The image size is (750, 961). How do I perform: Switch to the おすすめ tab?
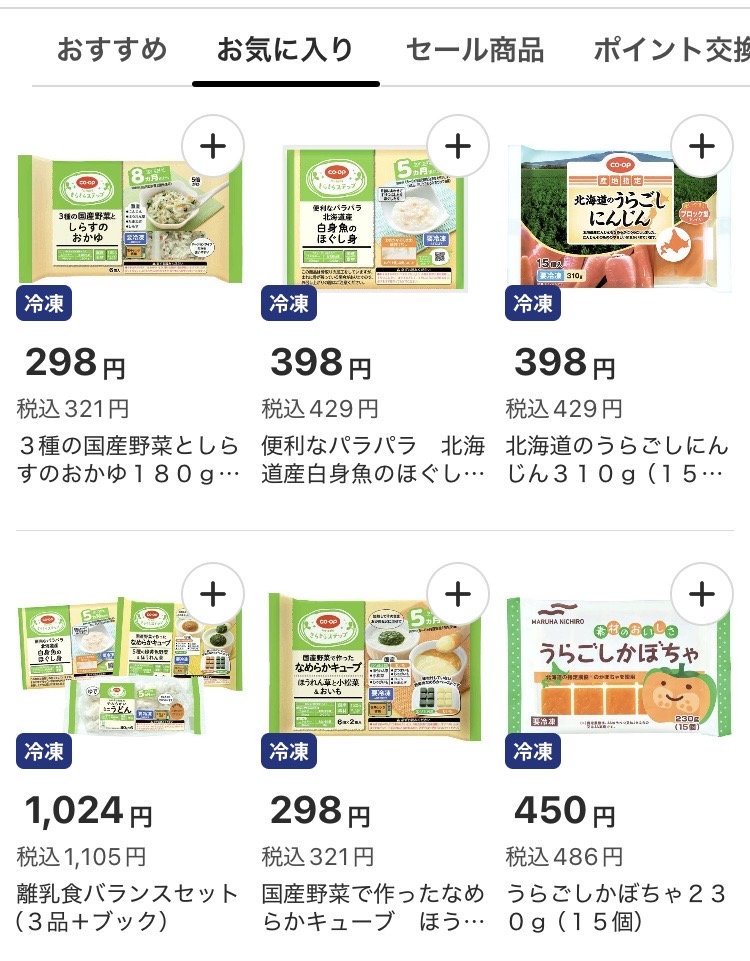[x=112, y=49]
